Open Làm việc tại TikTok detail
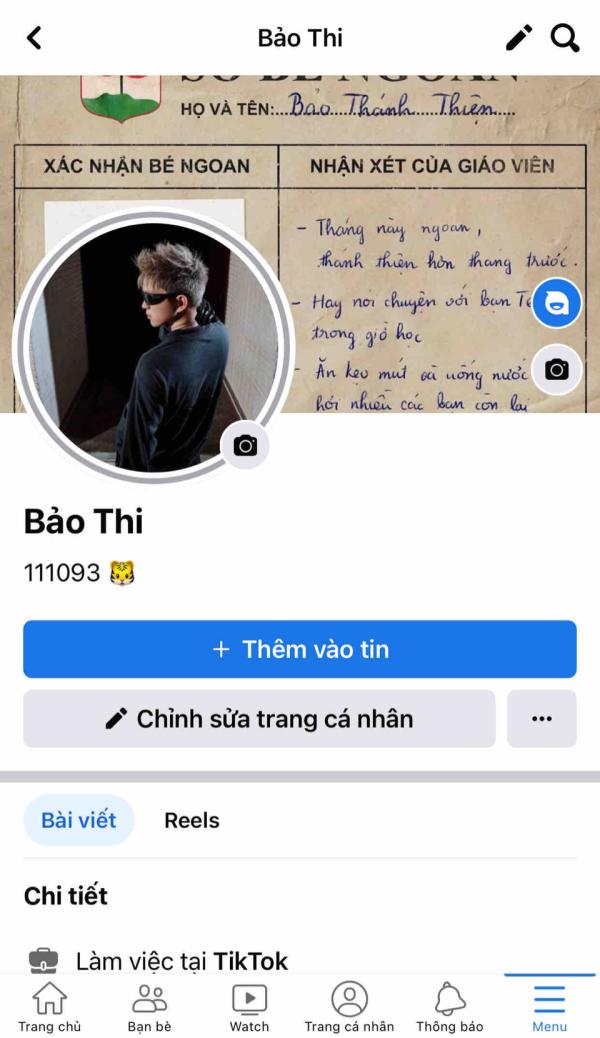 [180, 961]
